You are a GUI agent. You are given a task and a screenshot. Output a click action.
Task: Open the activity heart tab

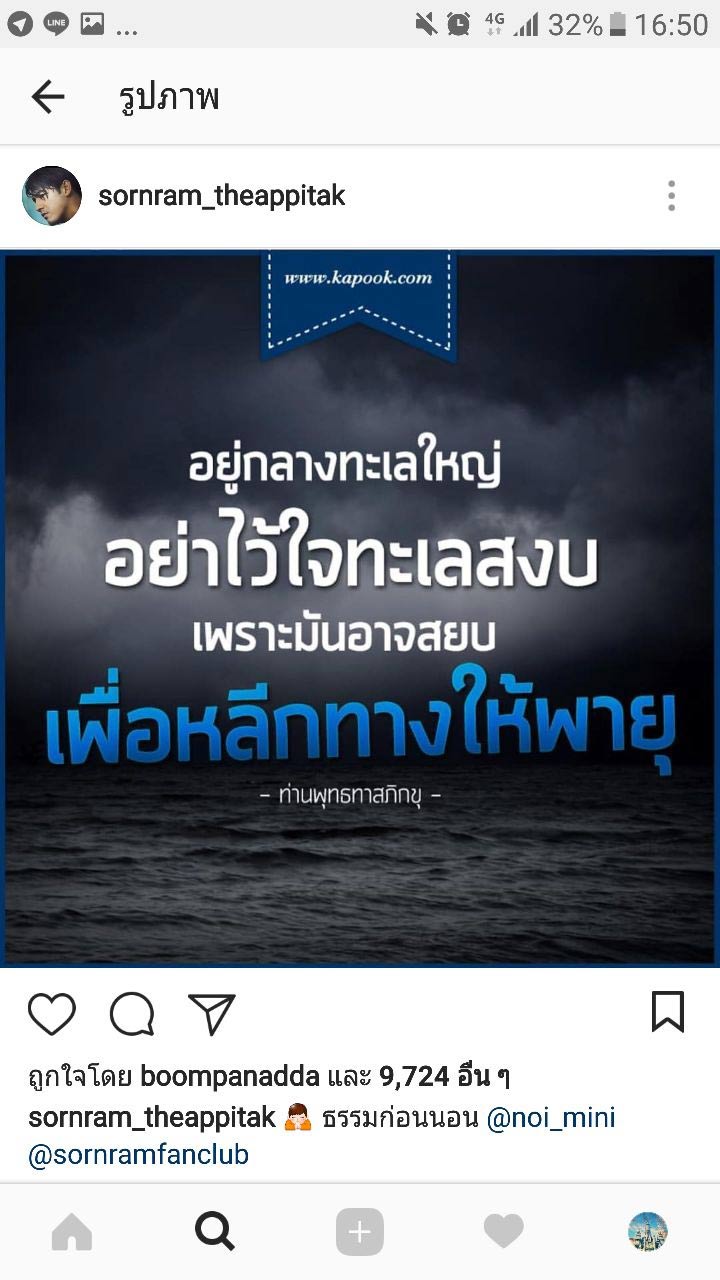pyautogui.click(x=503, y=1232)
